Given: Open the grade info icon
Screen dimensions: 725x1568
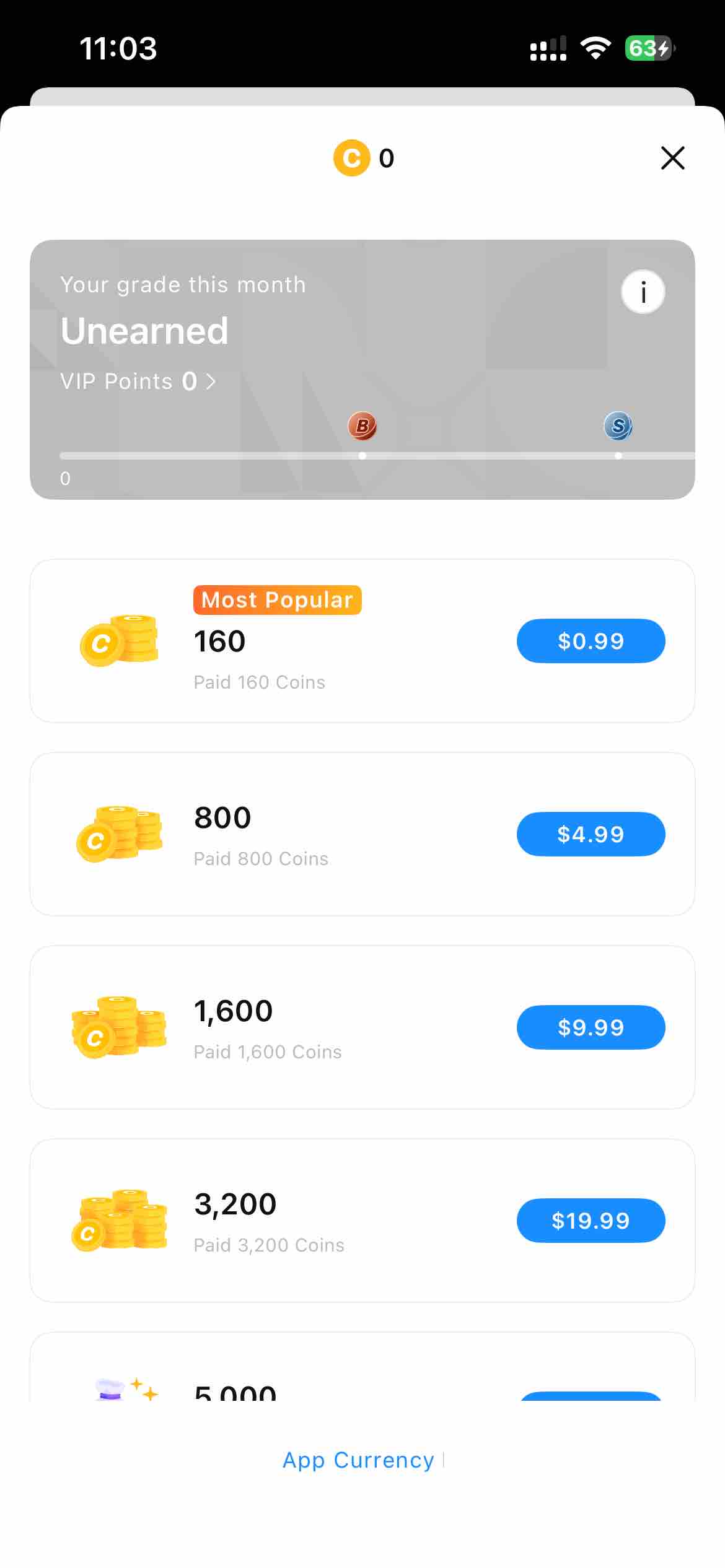Looking at the screenshot, I should click(x=643, y=292).
